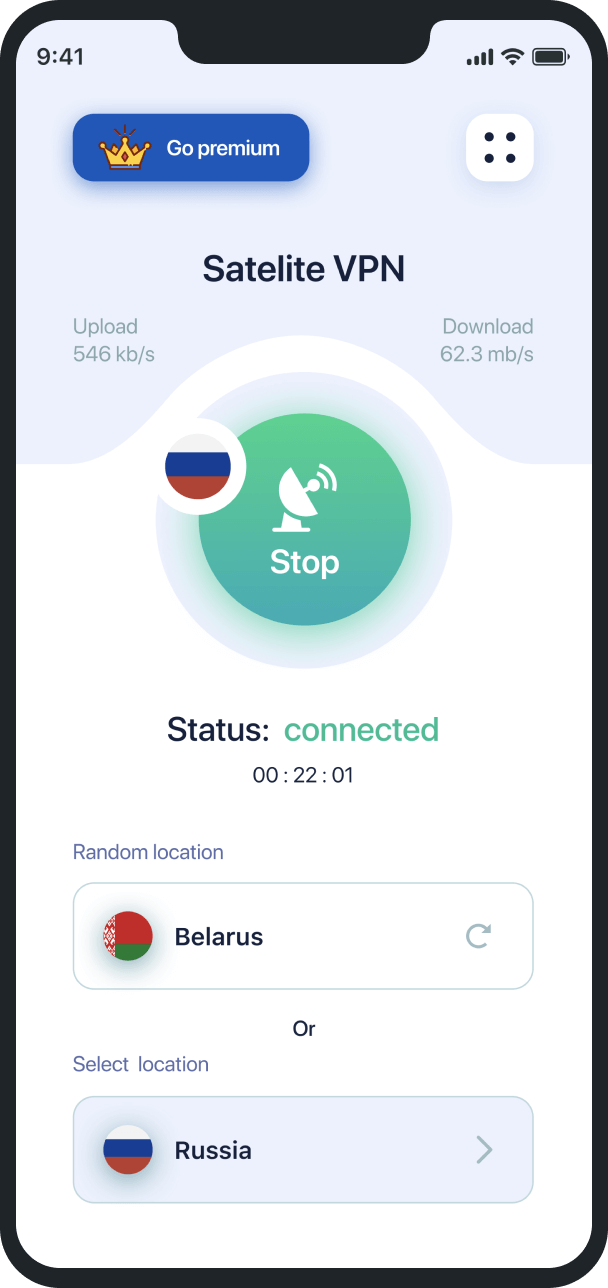Choose the Belarus random location card

pos(303,936)
